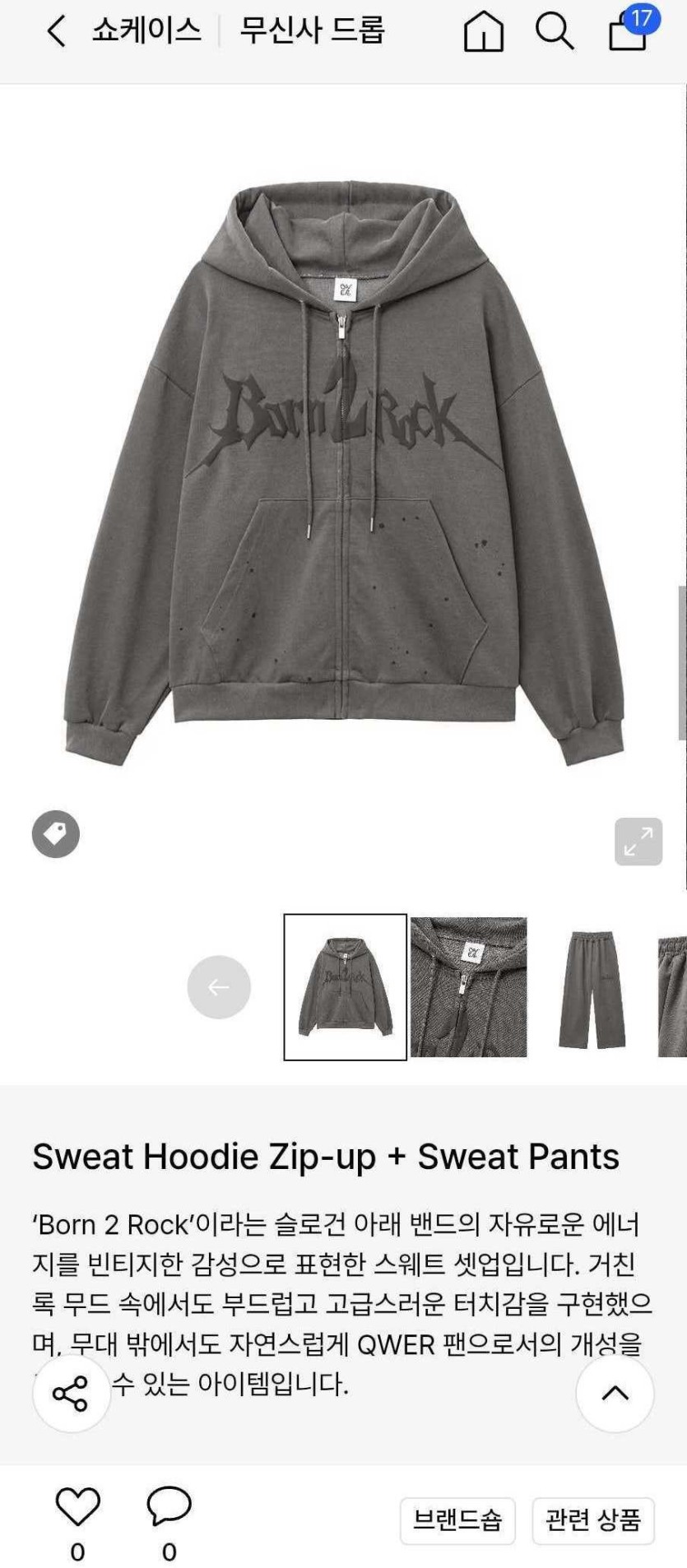
Task: Expand the product image to fullscreen
Action: point(638,842)
